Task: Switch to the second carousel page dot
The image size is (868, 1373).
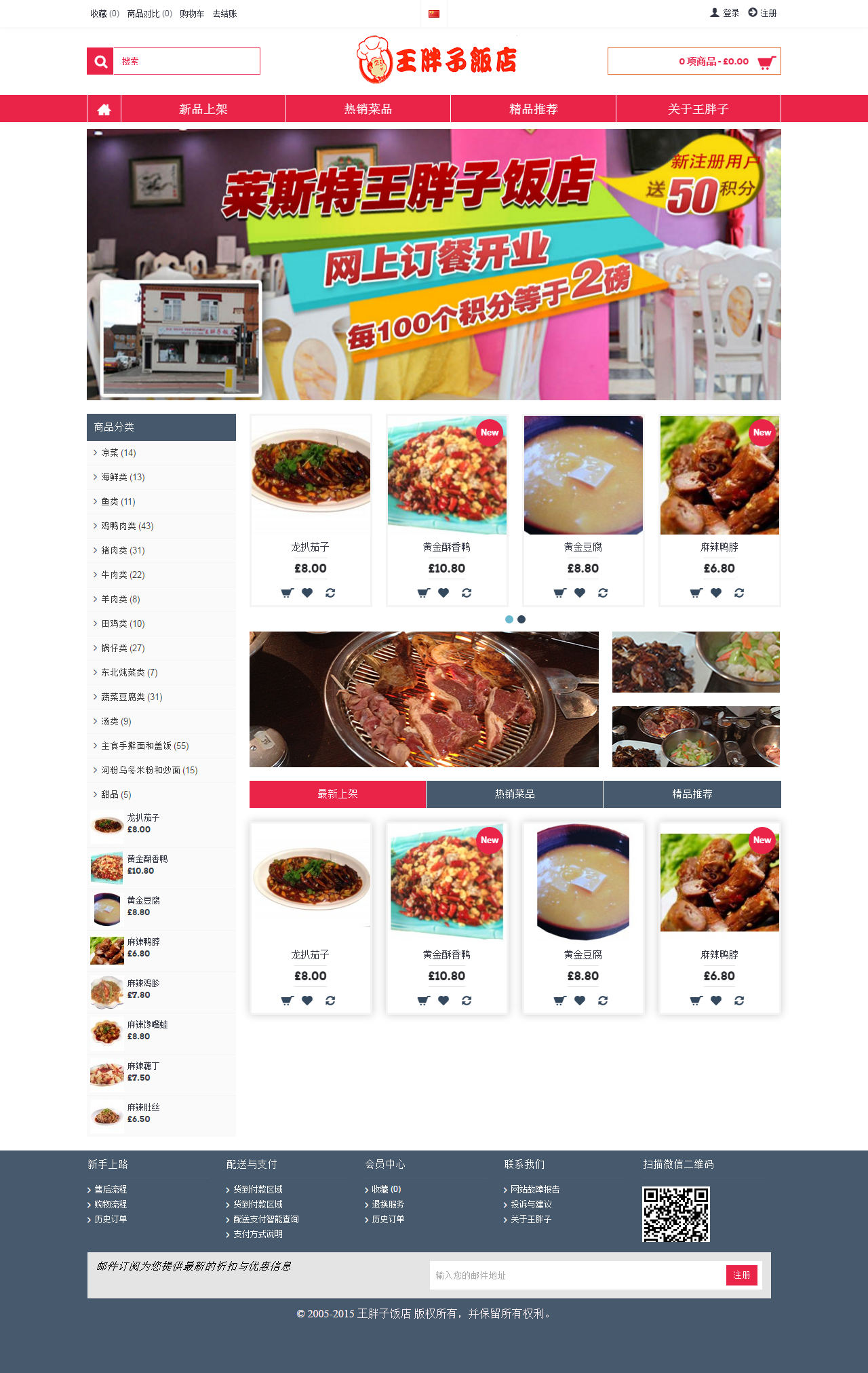Action: click(521, 619)
